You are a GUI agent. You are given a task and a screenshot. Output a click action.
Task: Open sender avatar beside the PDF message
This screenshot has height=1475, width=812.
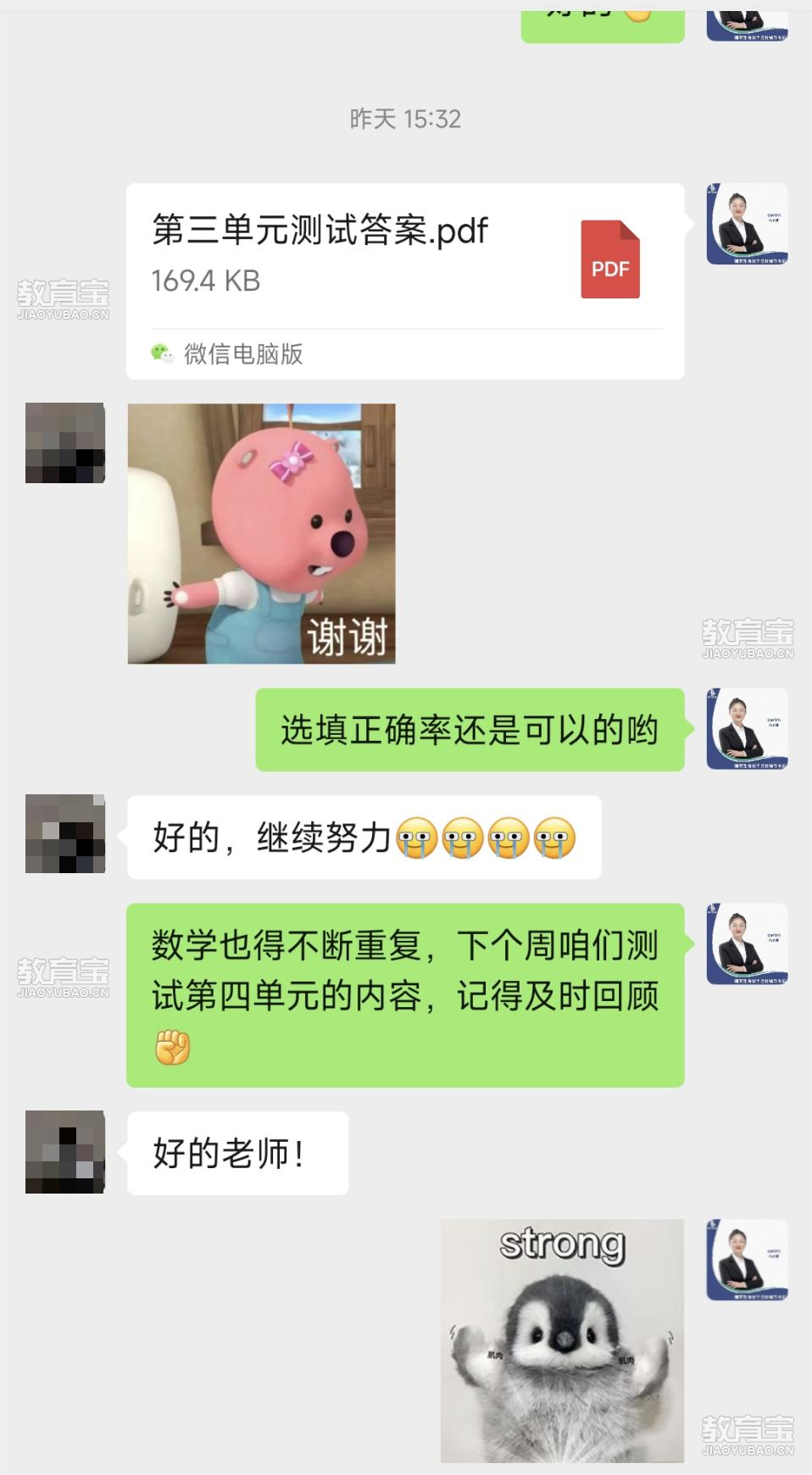click(x=747, y=224)
